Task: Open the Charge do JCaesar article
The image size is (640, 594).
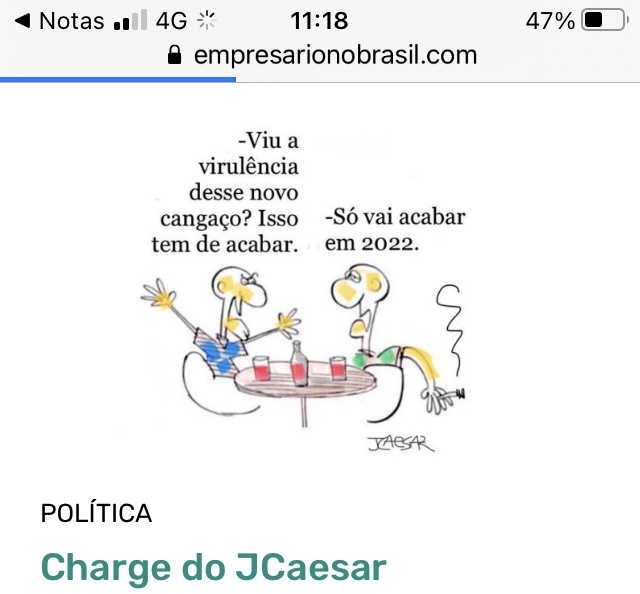Action: (213, 567)
